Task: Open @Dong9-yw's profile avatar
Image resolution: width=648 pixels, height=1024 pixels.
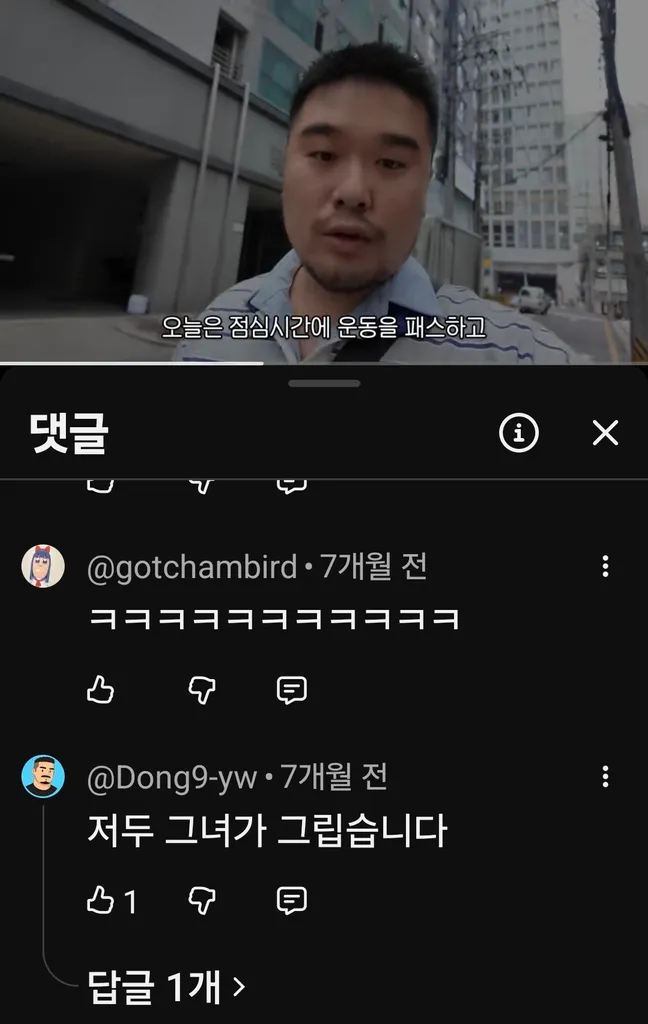Action: coord(43,776)
